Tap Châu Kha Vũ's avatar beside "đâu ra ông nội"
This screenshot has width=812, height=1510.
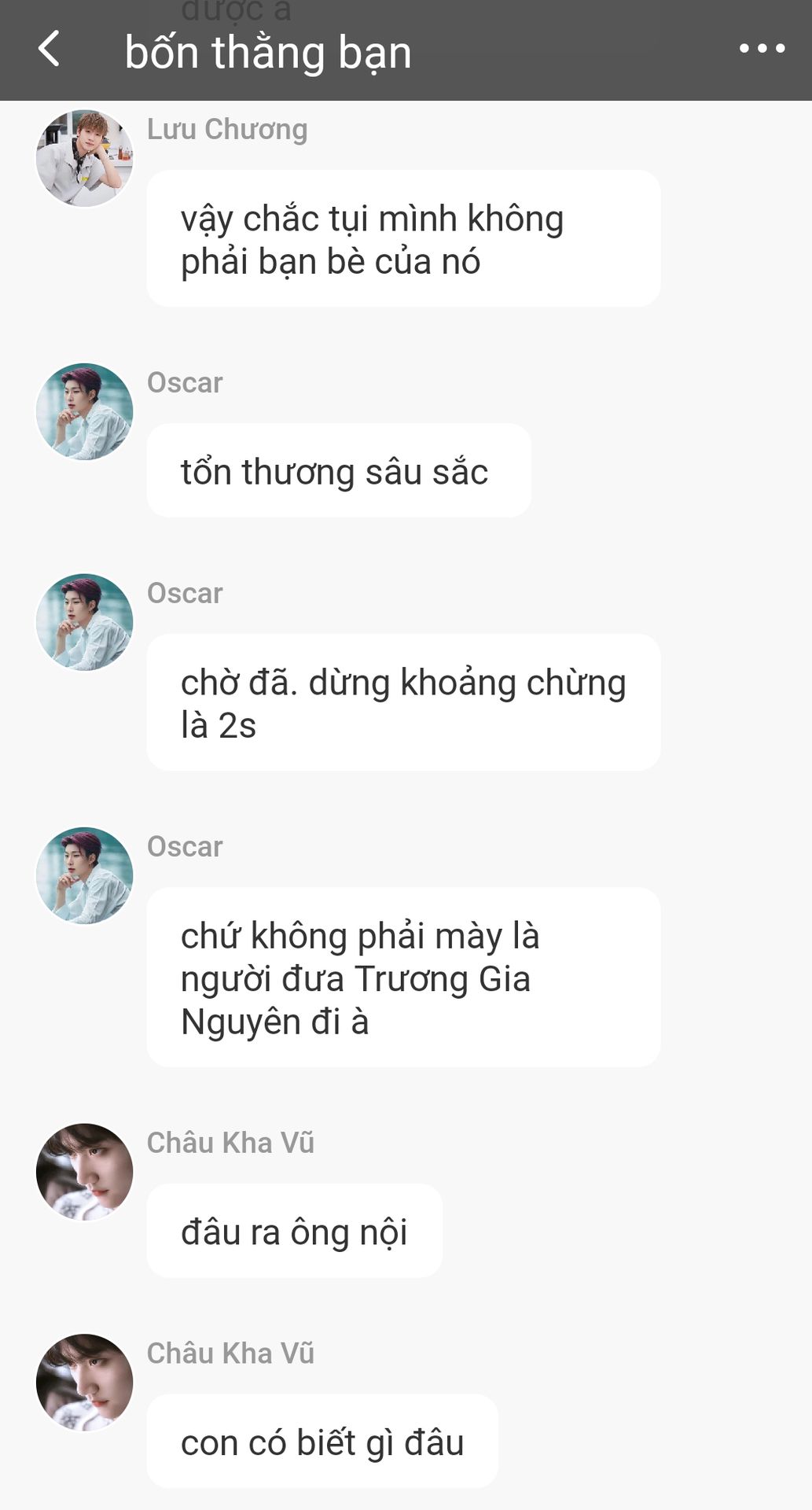click(84, 1171)
